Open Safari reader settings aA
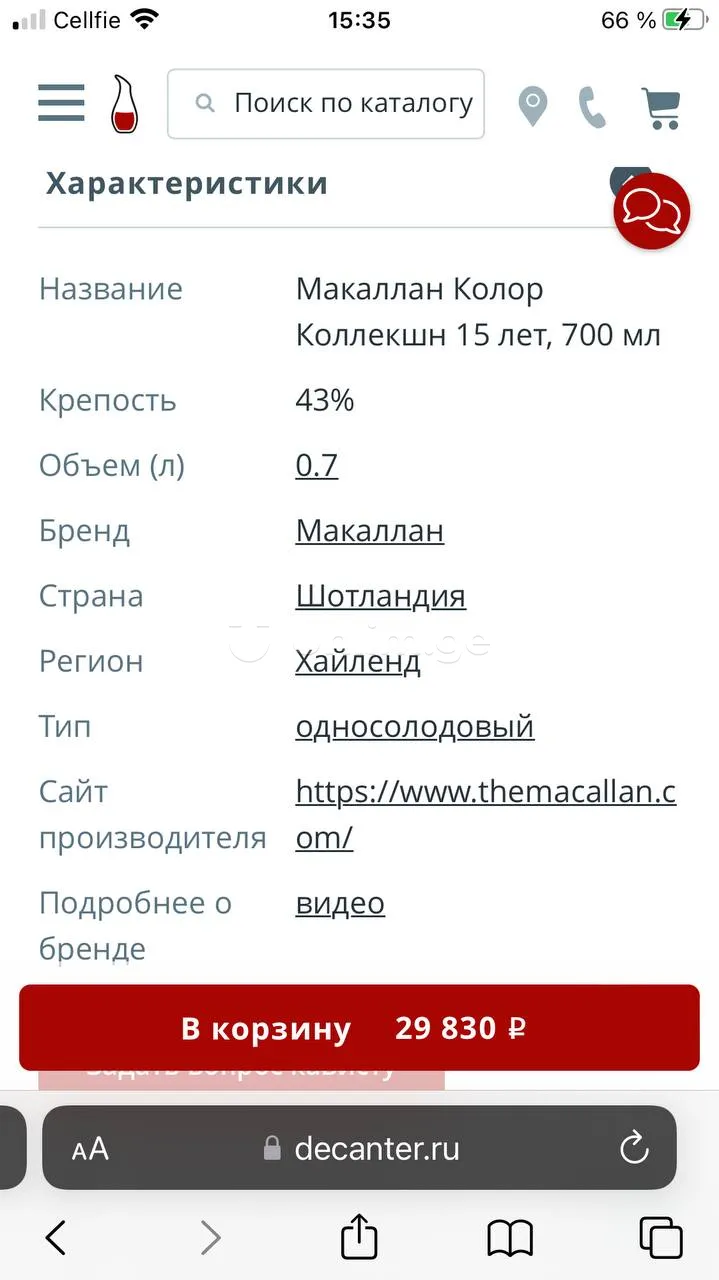Screen dimensions: 719x1280 pos(90,1149)
